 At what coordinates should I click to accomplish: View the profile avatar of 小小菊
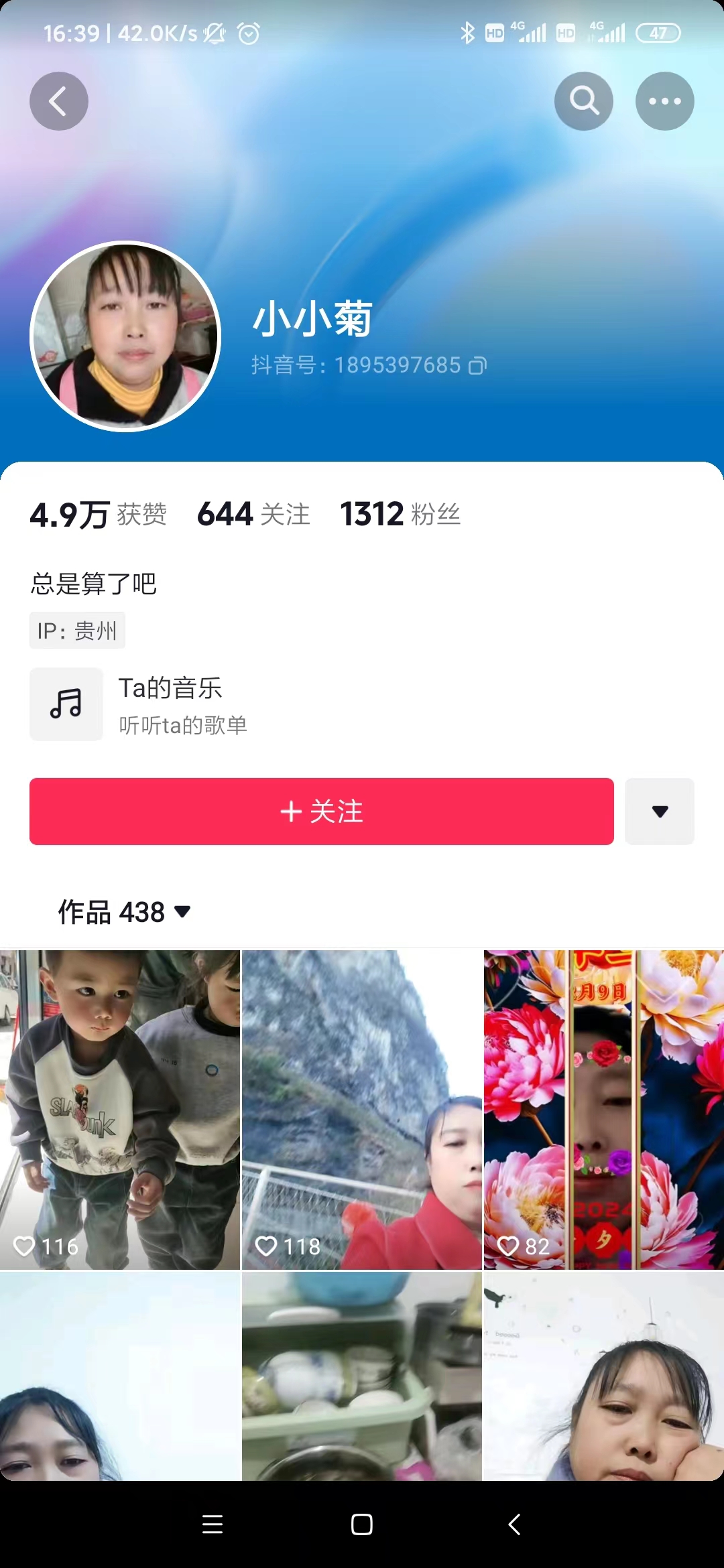[125, 336]
